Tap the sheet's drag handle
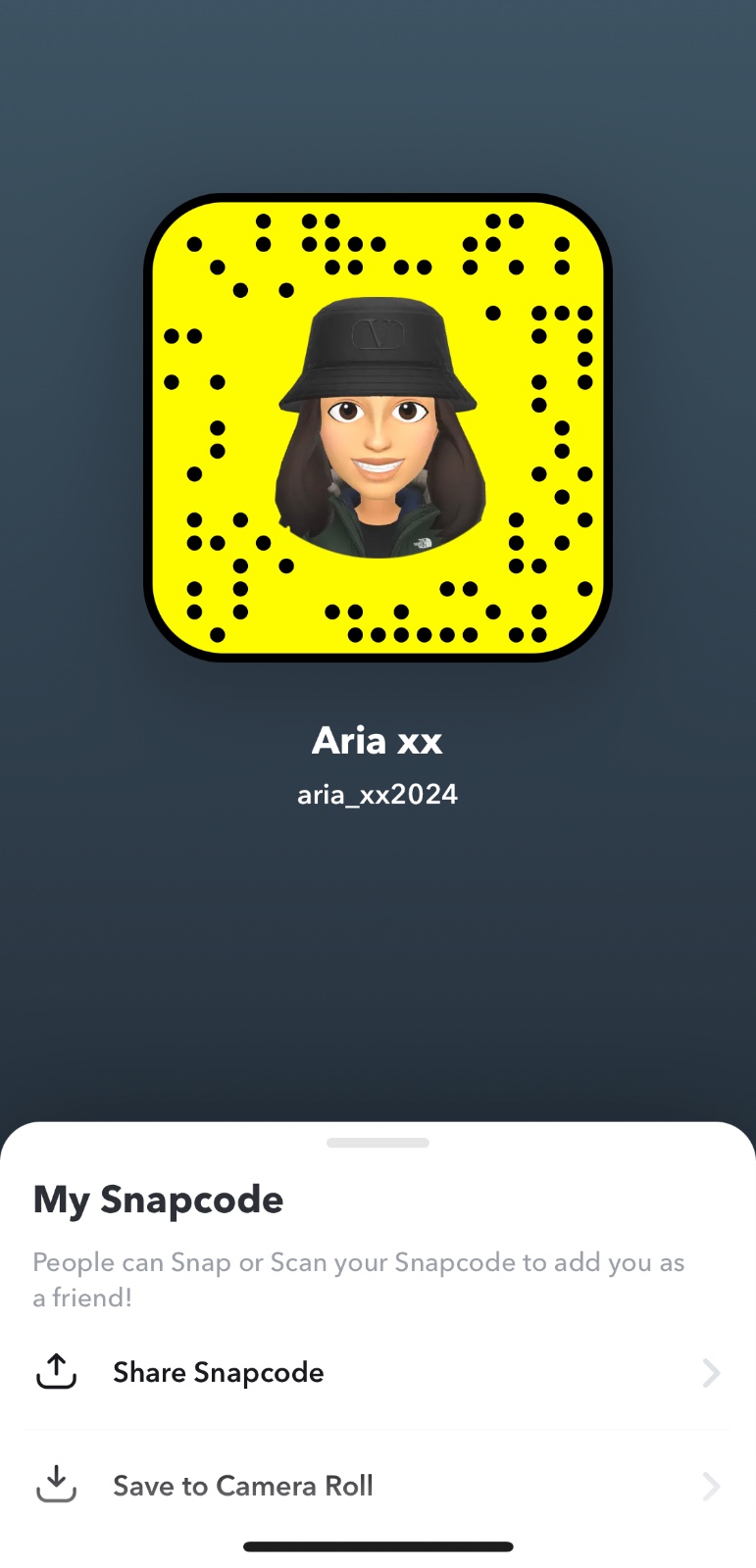 378,1143
